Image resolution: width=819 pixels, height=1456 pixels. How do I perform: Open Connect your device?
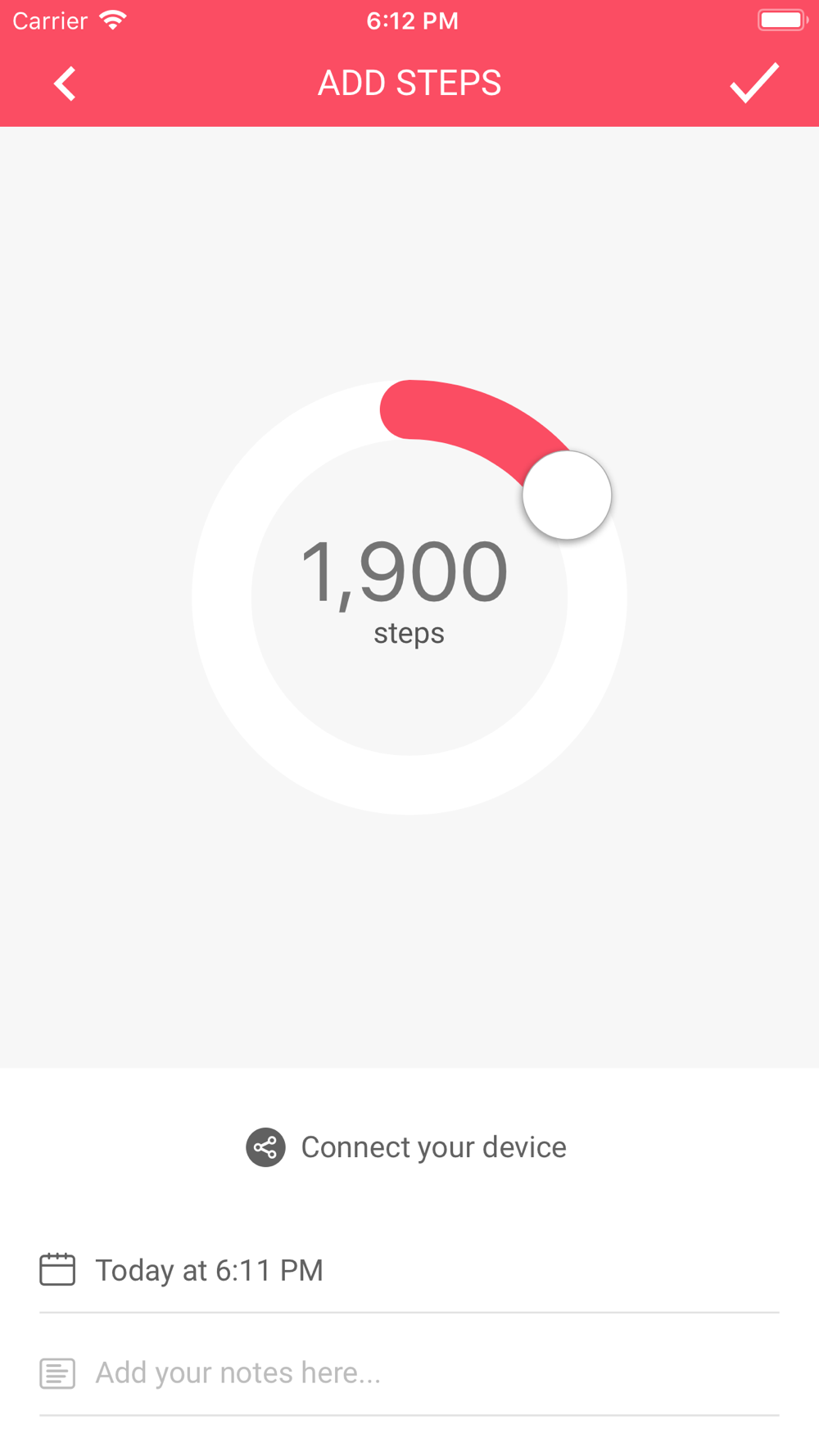point(407,1147)
